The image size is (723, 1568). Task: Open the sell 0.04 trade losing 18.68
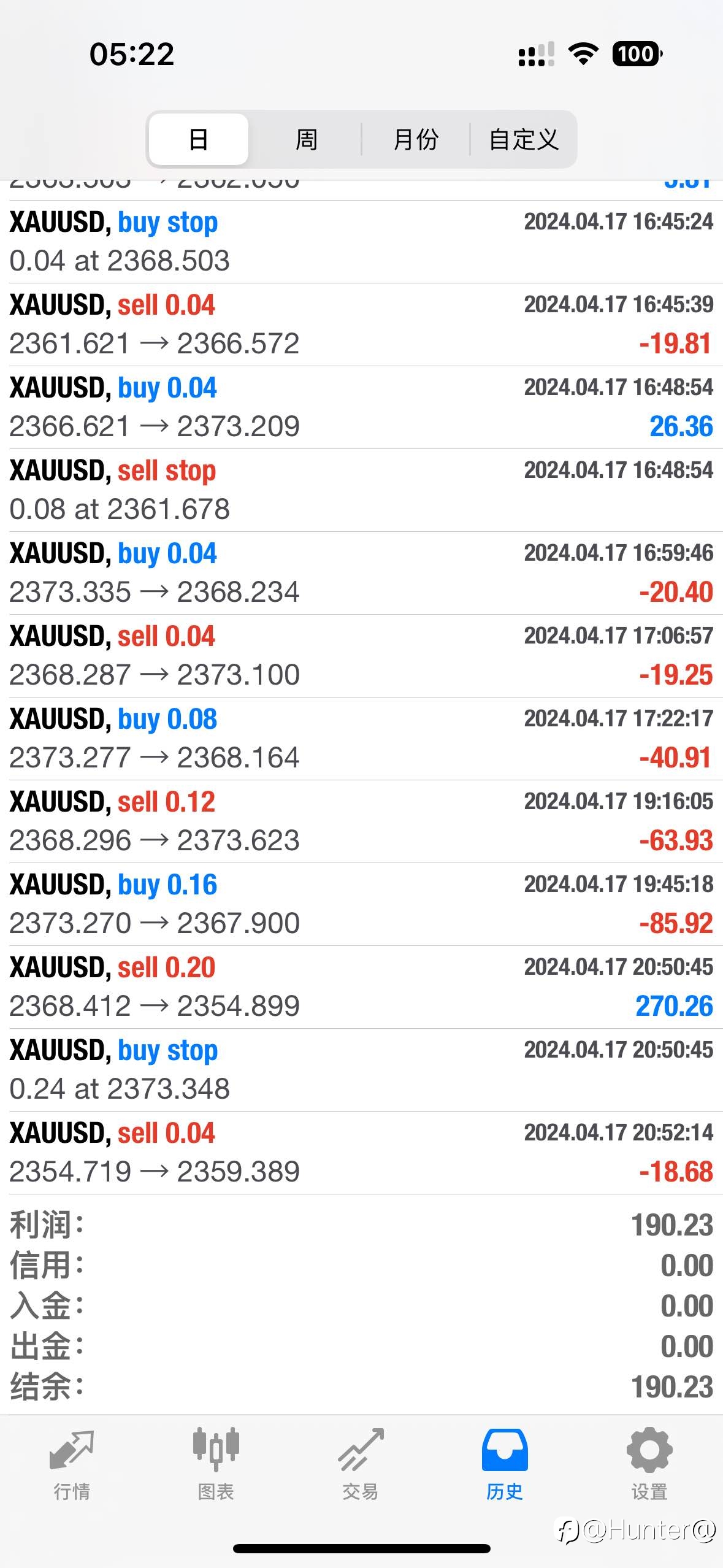point(361,1153)
